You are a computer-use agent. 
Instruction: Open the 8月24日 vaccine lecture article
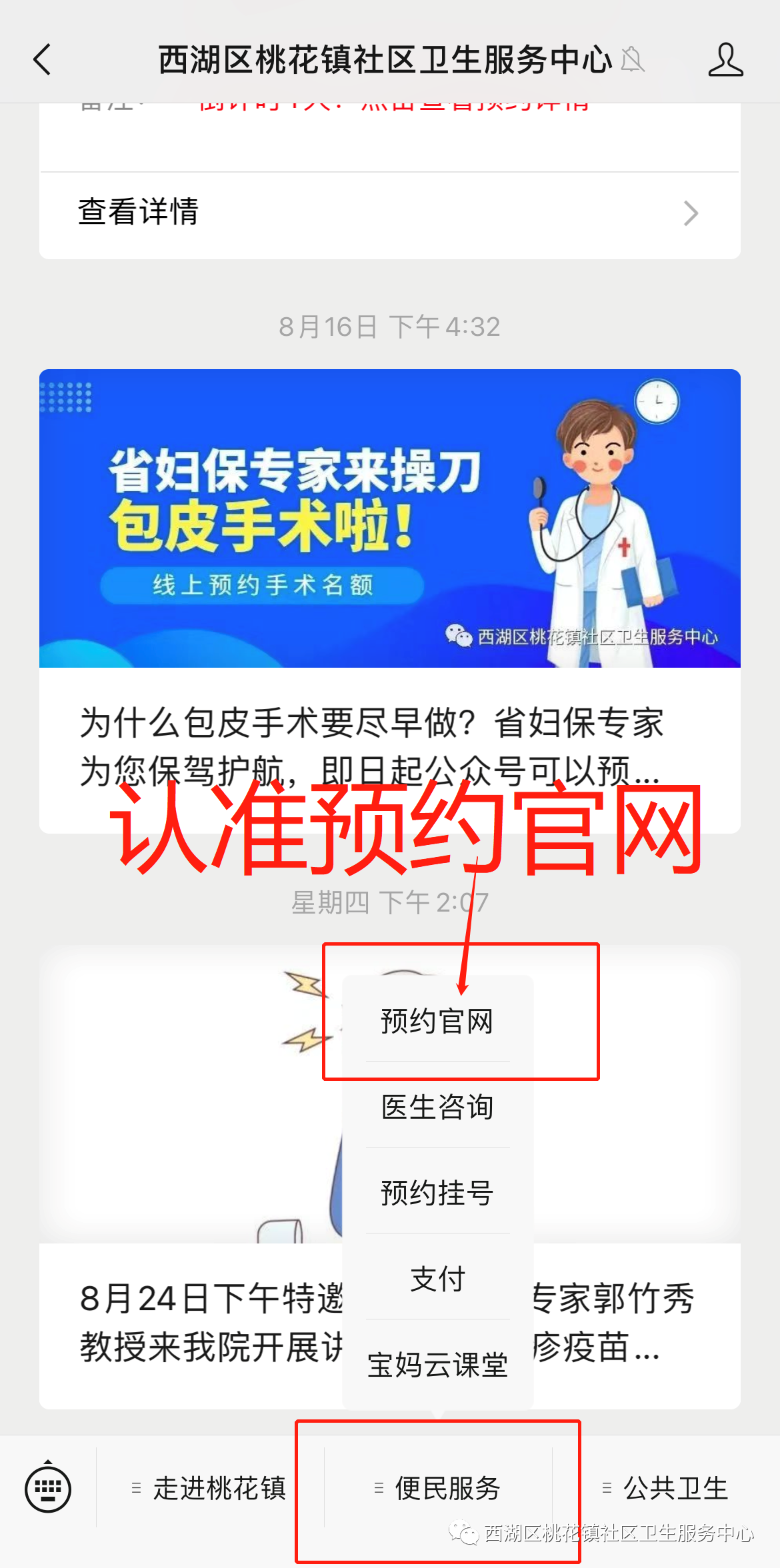(x=200, y=1323)
